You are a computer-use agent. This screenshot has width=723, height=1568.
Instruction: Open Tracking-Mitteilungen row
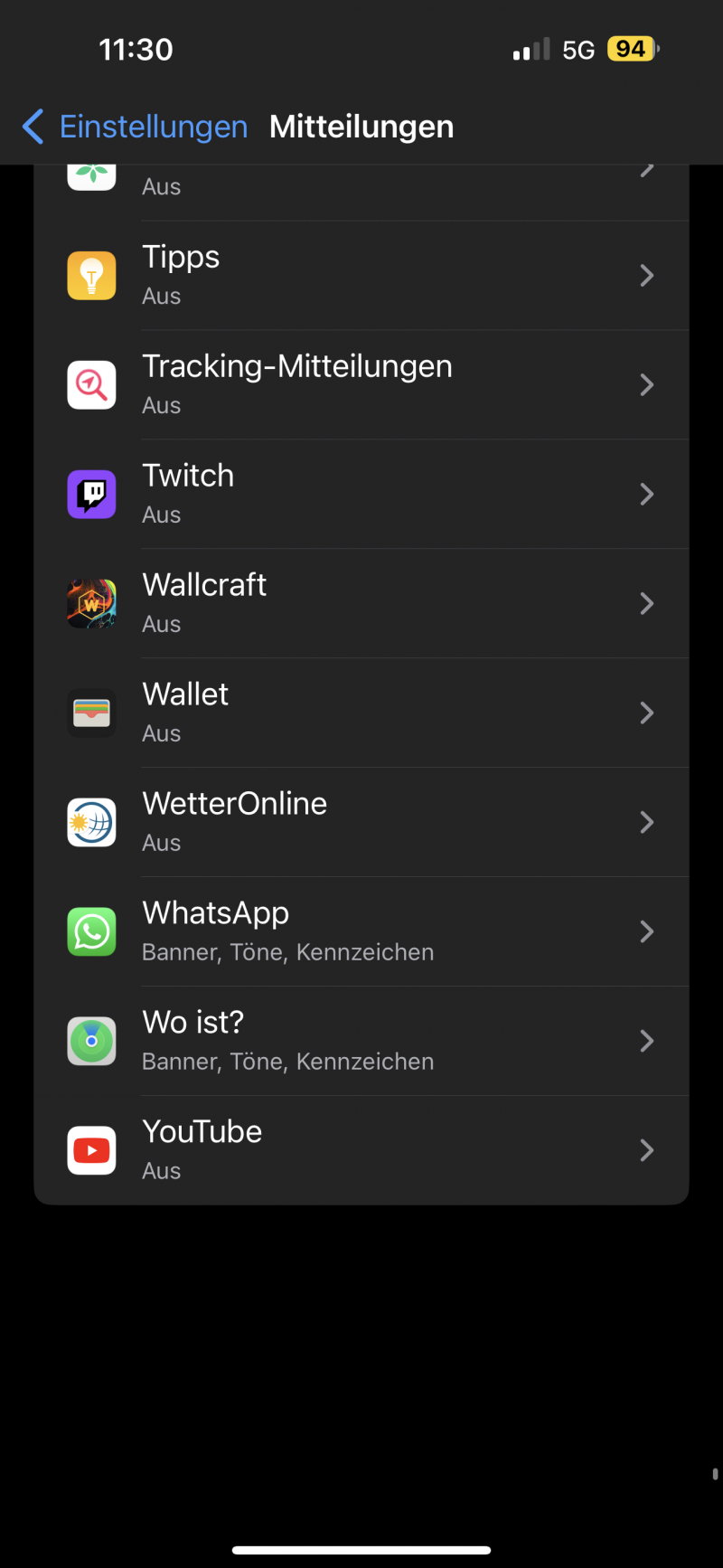click(x=361, y=385)
